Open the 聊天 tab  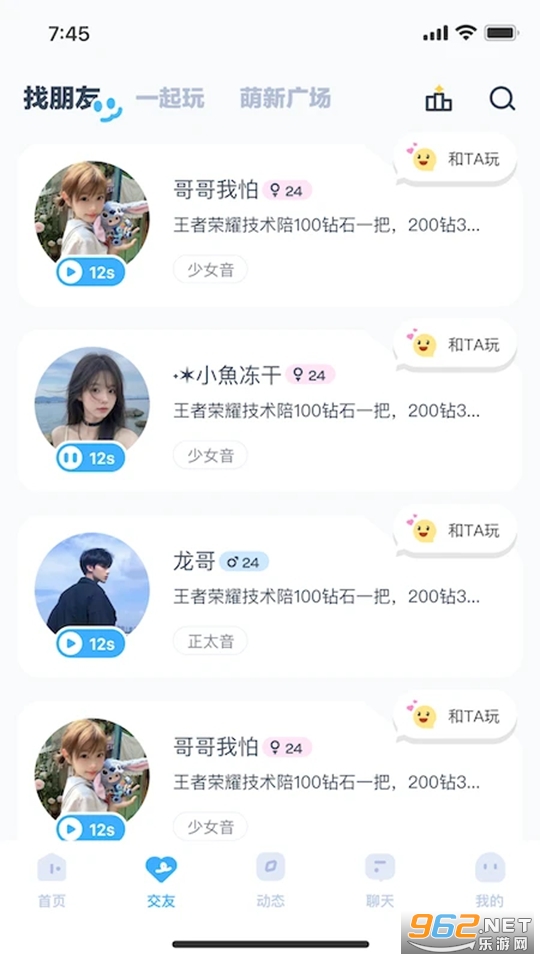click(380, 880)
